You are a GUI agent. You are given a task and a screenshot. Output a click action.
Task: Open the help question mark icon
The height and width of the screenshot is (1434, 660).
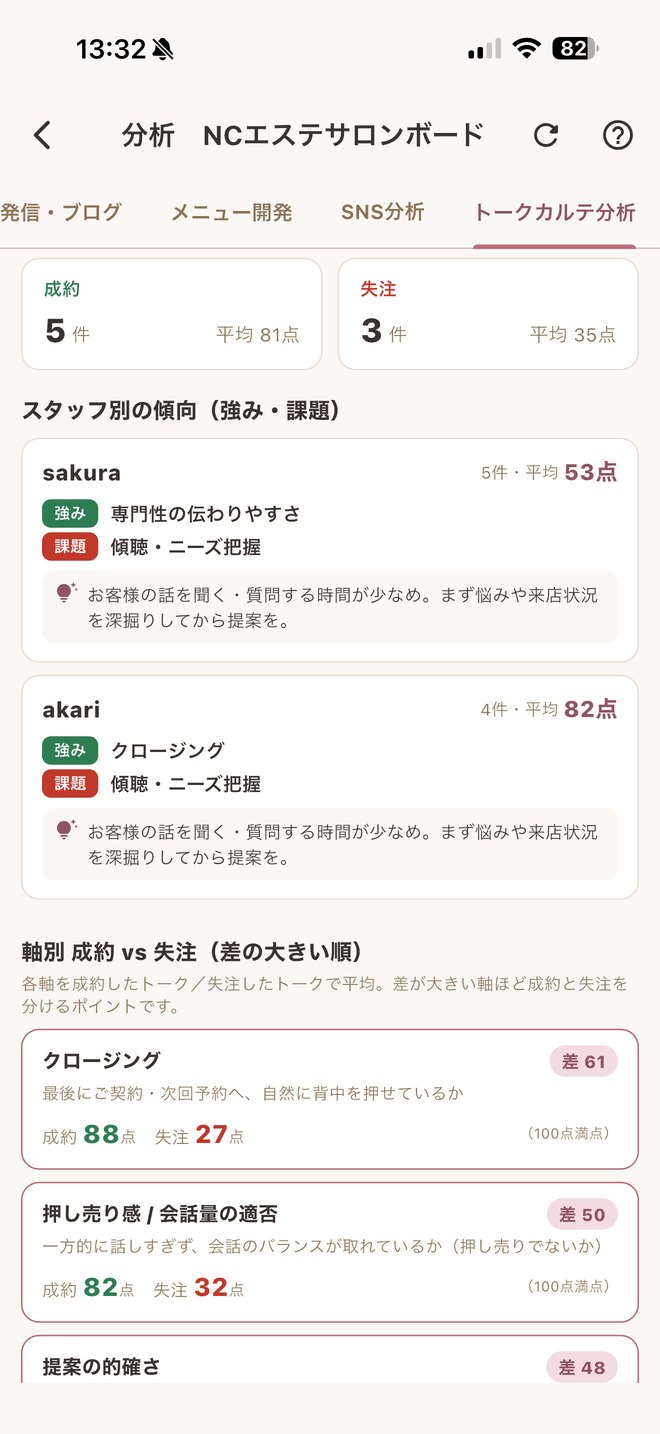pos(618,135)
